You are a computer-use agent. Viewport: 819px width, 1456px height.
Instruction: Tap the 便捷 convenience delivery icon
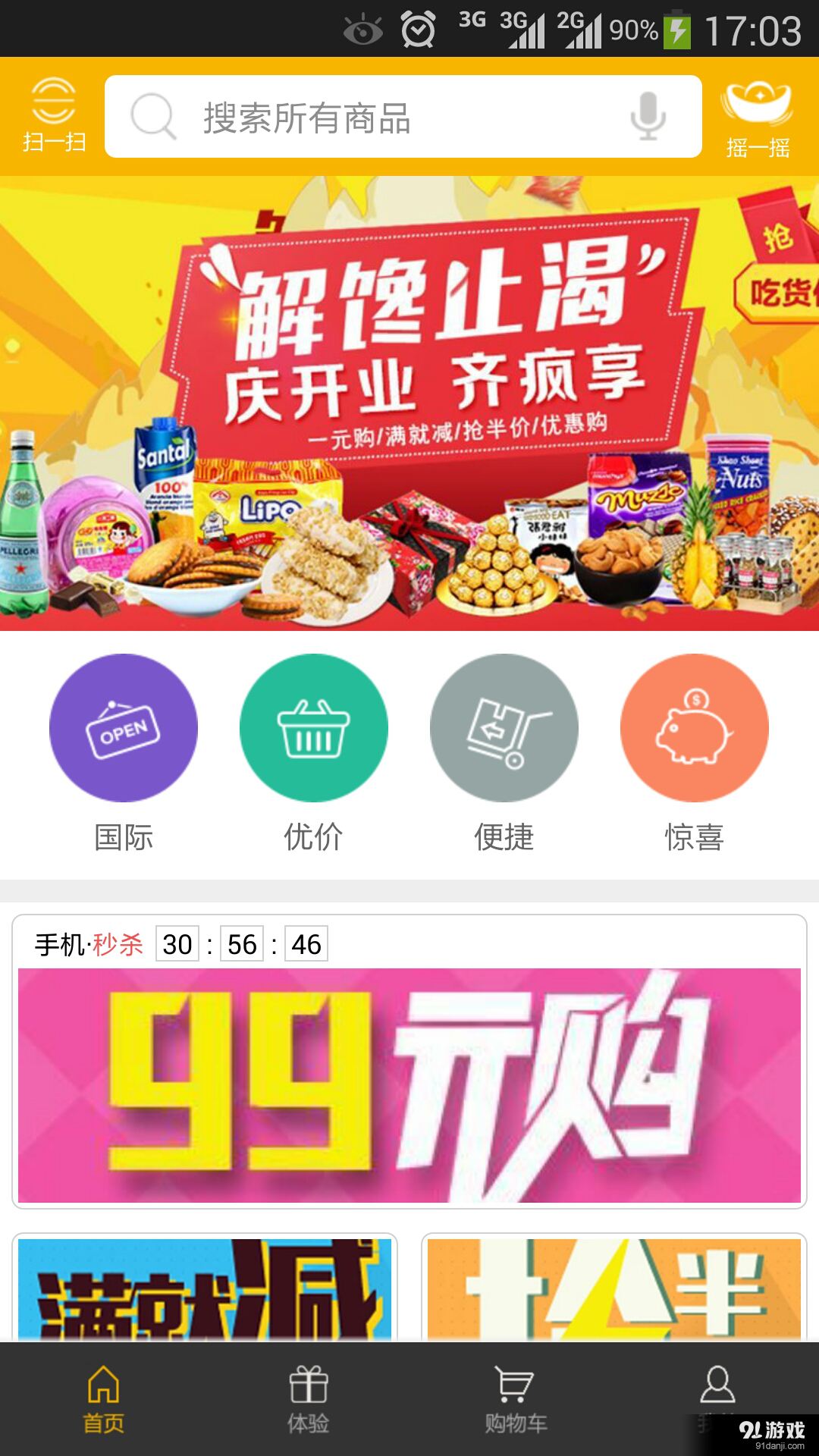pyautogui.click(x=504, y=728)
